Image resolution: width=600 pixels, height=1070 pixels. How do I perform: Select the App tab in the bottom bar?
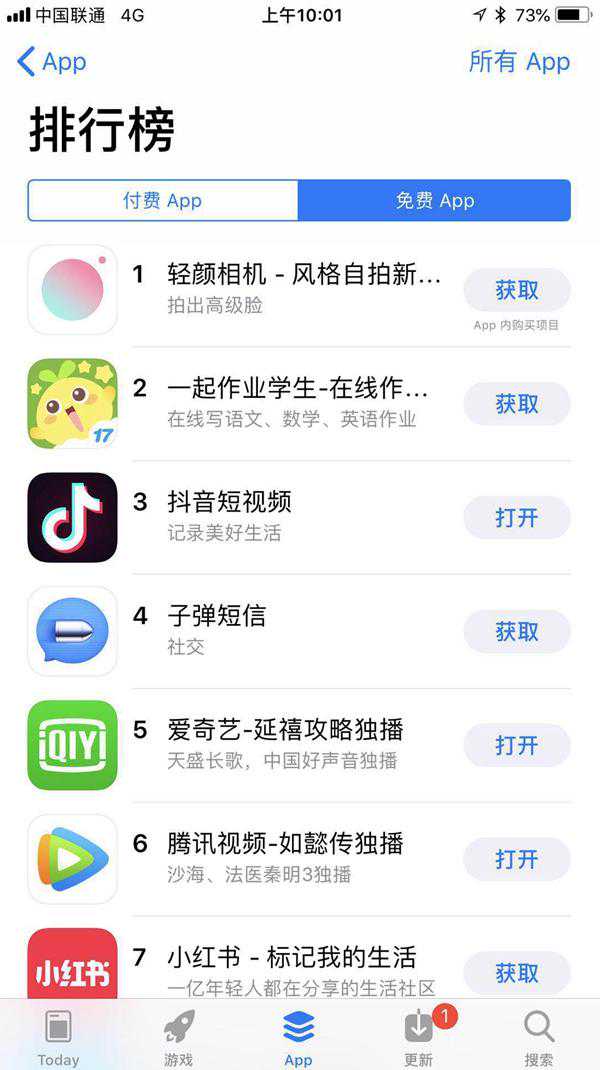(x=298, y=1037)
